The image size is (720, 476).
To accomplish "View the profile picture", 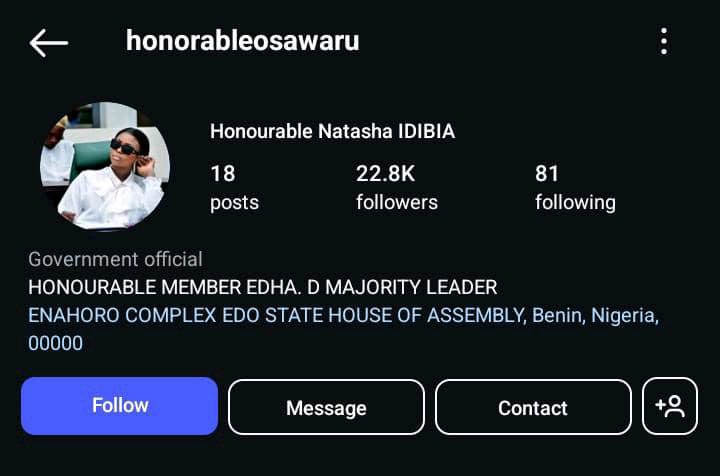I will click(x=105, y=166).
